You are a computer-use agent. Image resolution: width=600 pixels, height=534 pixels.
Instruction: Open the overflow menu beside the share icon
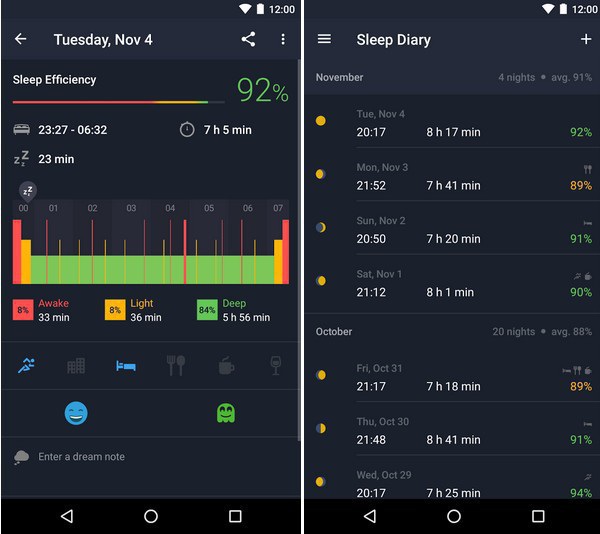coord(283,39)
